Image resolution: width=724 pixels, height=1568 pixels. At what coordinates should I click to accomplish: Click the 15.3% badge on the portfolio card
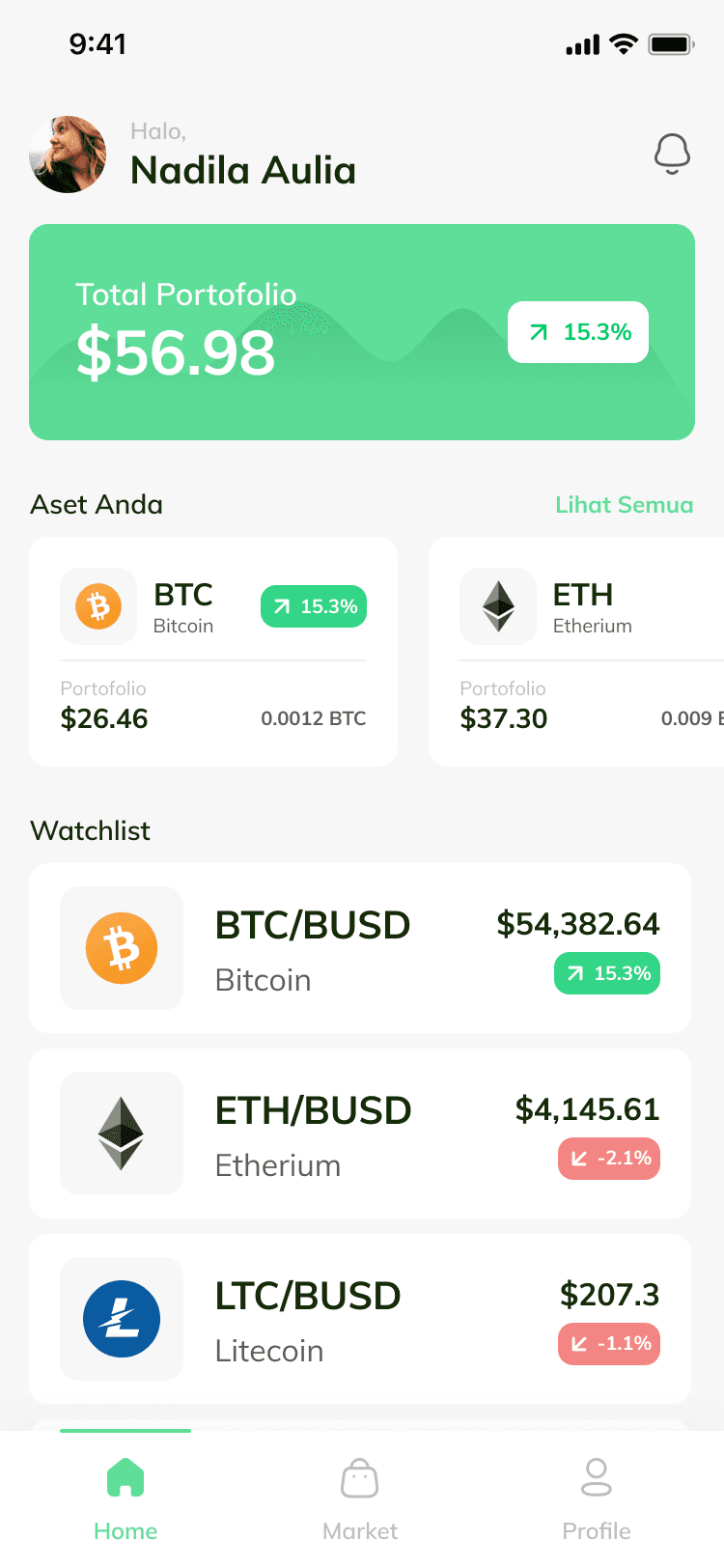click(577, 332)
